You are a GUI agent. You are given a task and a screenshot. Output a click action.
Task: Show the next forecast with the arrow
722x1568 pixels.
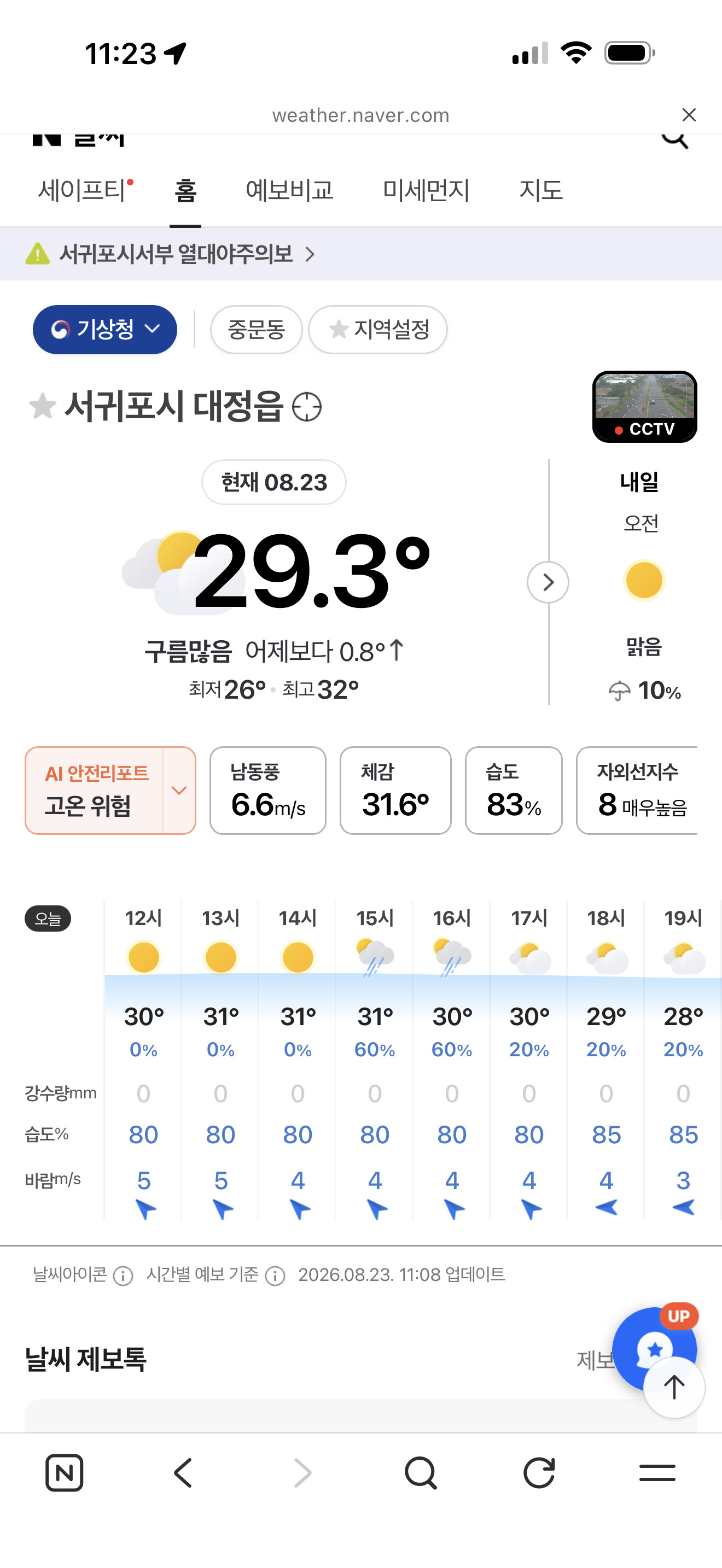(548, 582)
